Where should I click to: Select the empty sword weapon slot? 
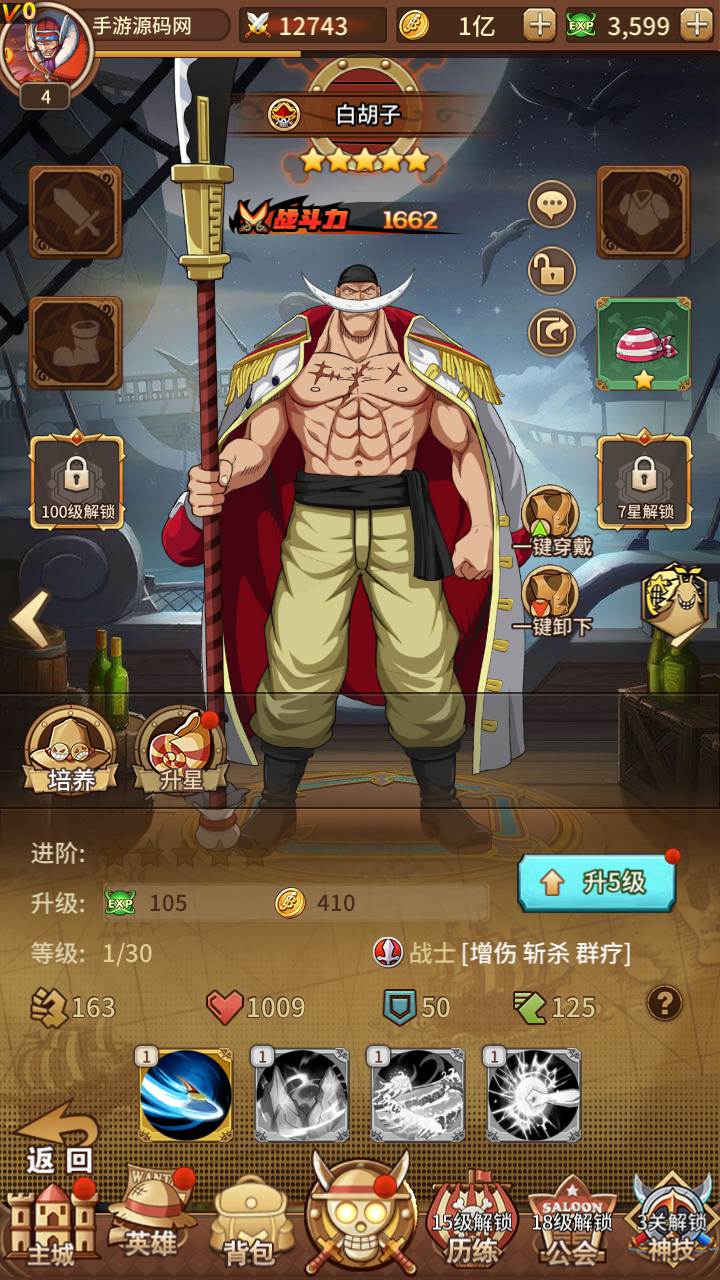pyautogui.click(x=75, y=212)
